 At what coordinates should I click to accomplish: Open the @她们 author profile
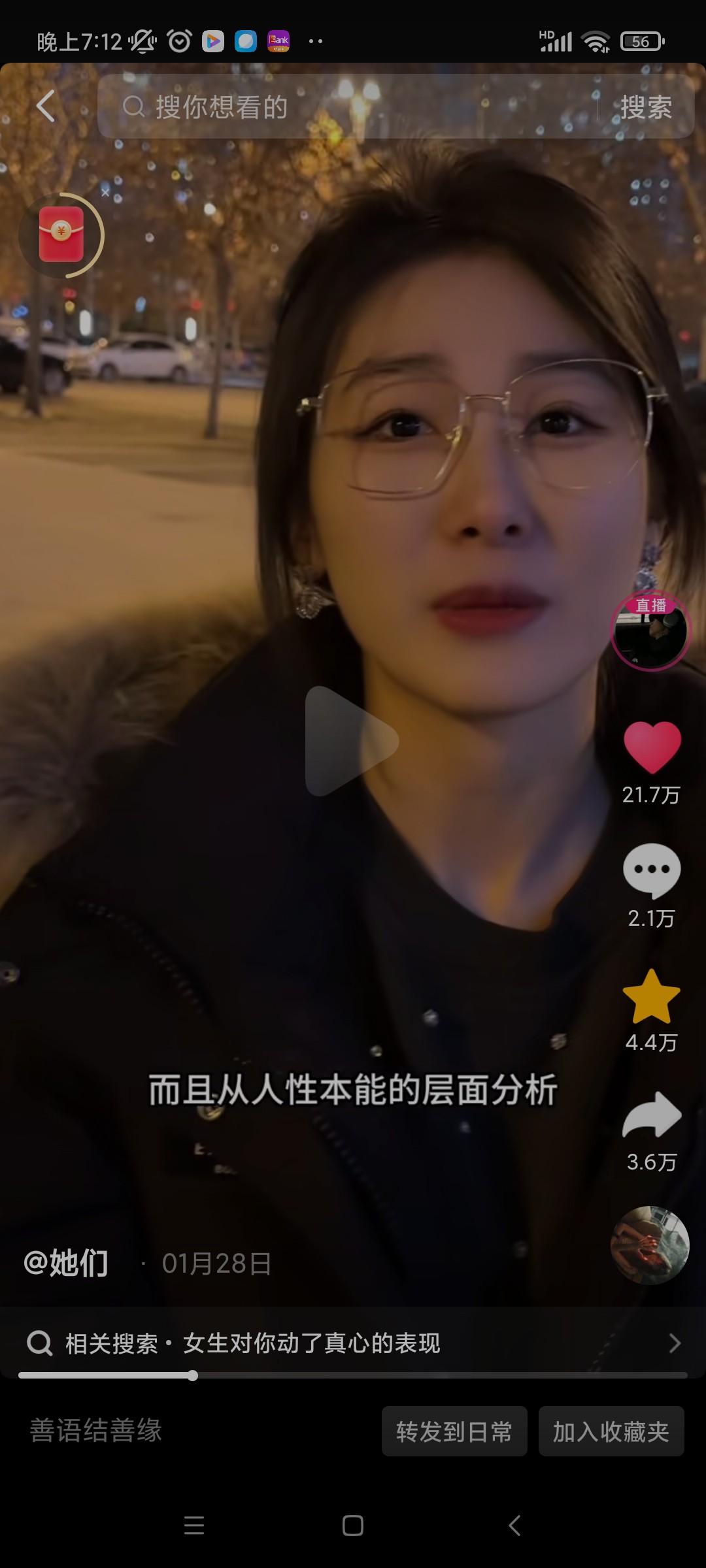66,1262
